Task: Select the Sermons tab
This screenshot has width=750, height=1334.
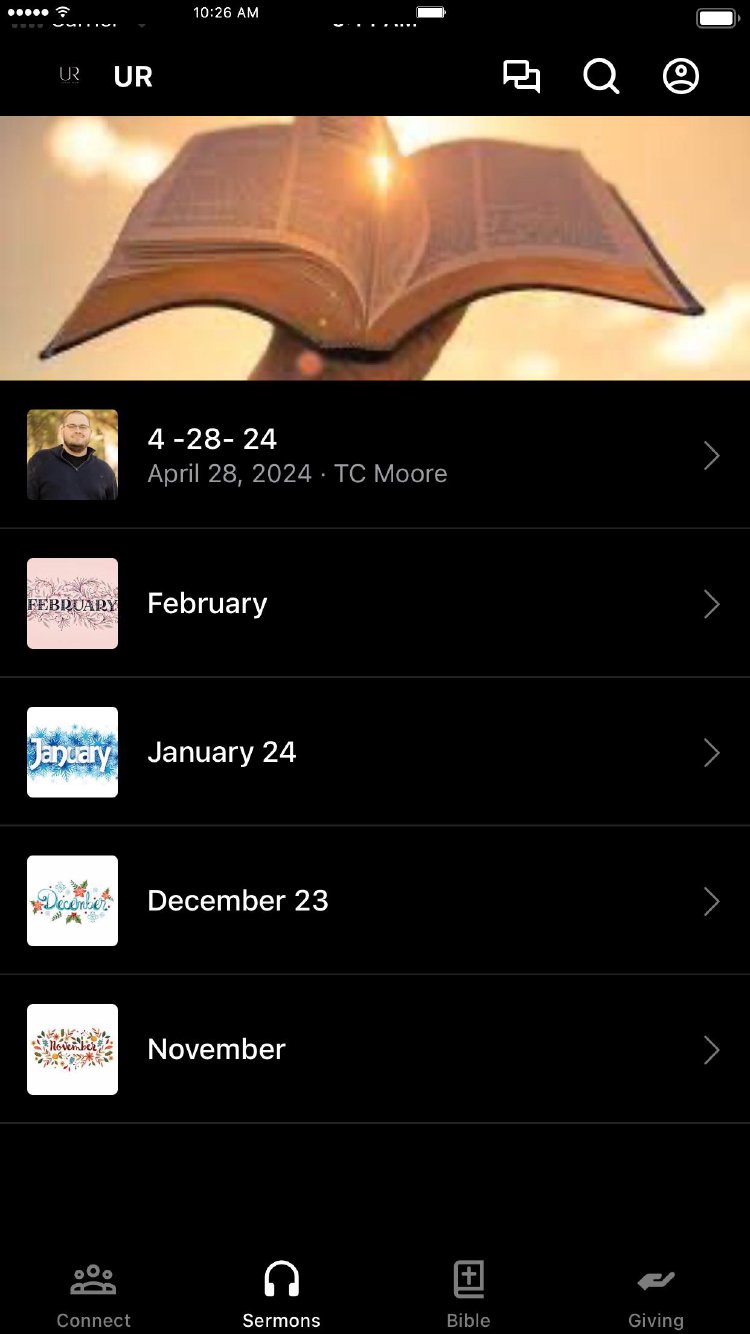Action: point(281,1294)
